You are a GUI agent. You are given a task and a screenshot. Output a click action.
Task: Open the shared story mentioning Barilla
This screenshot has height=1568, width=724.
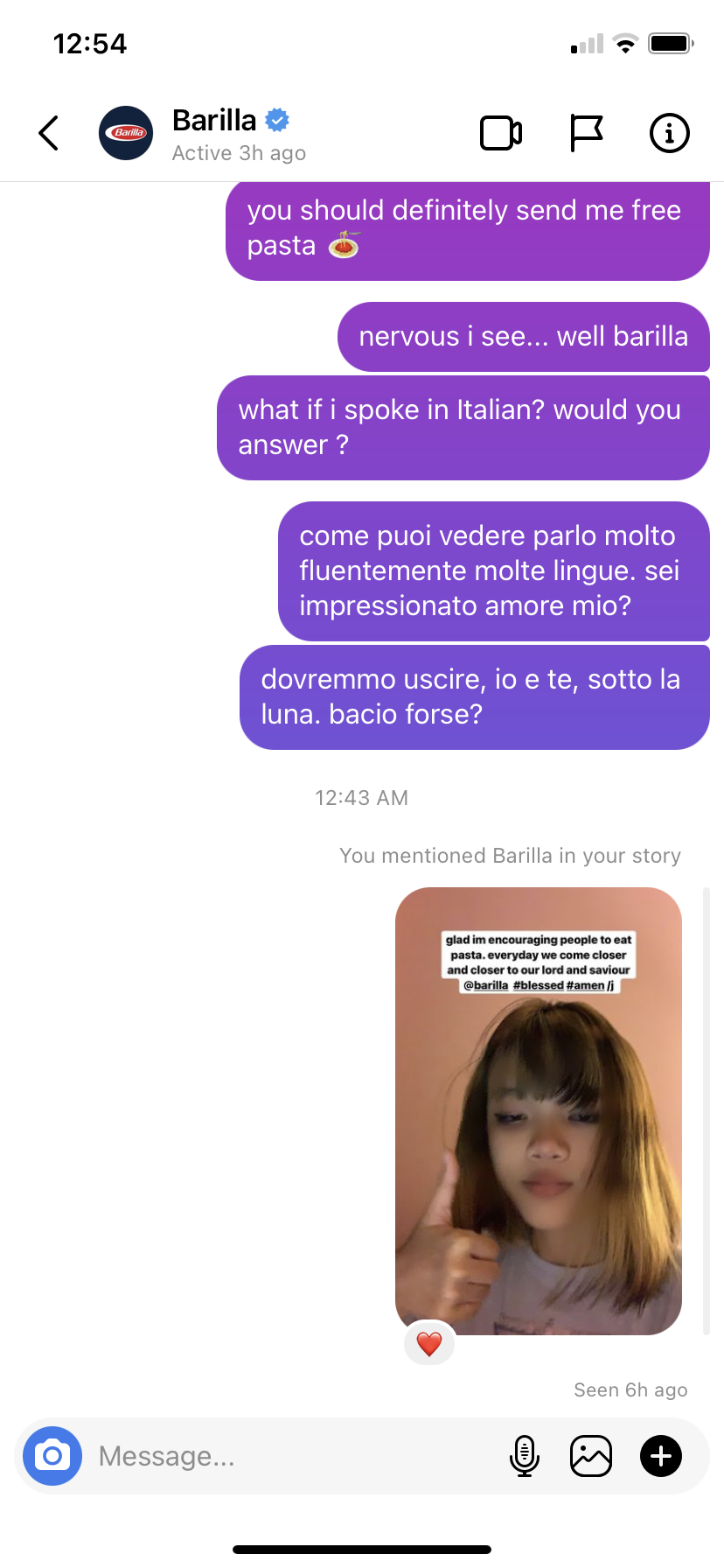(538, 1110)
